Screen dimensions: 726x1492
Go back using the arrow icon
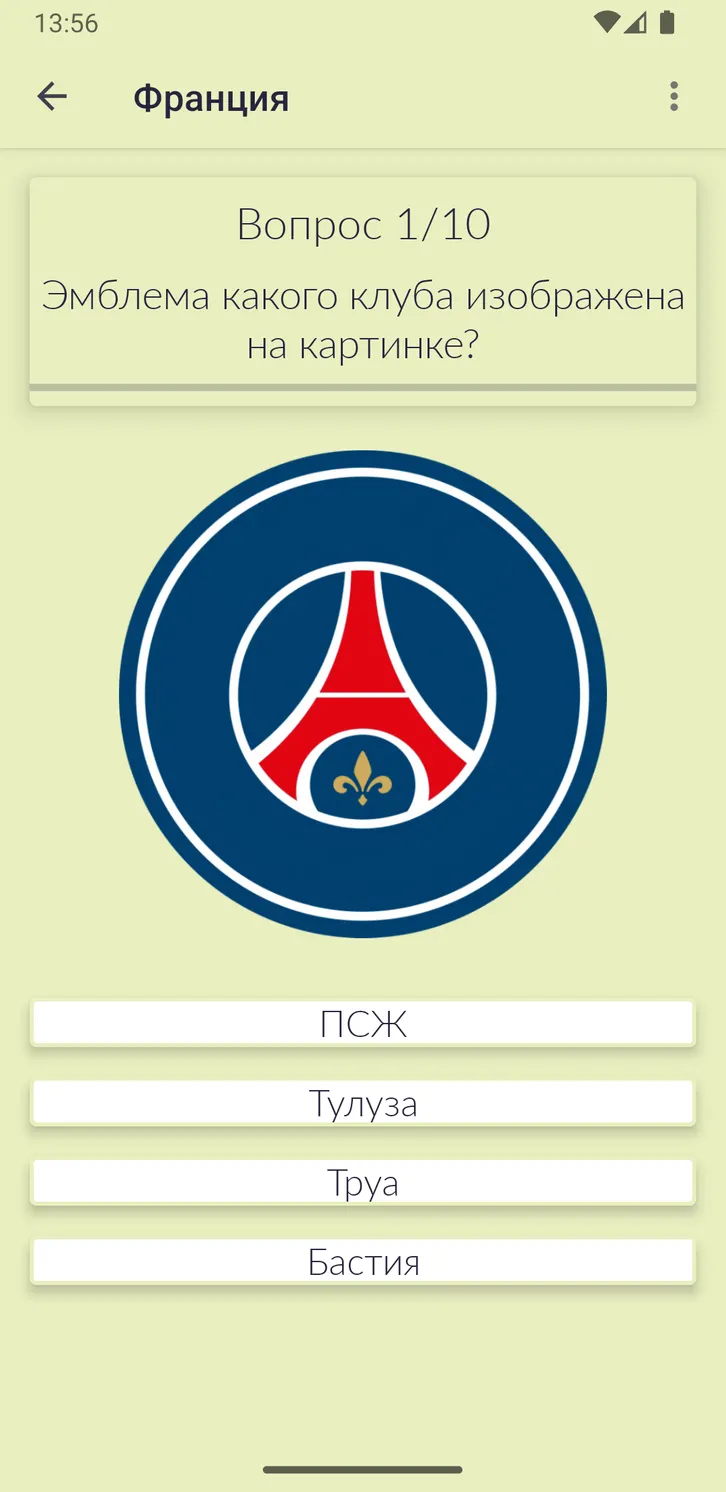pos(52,97)
